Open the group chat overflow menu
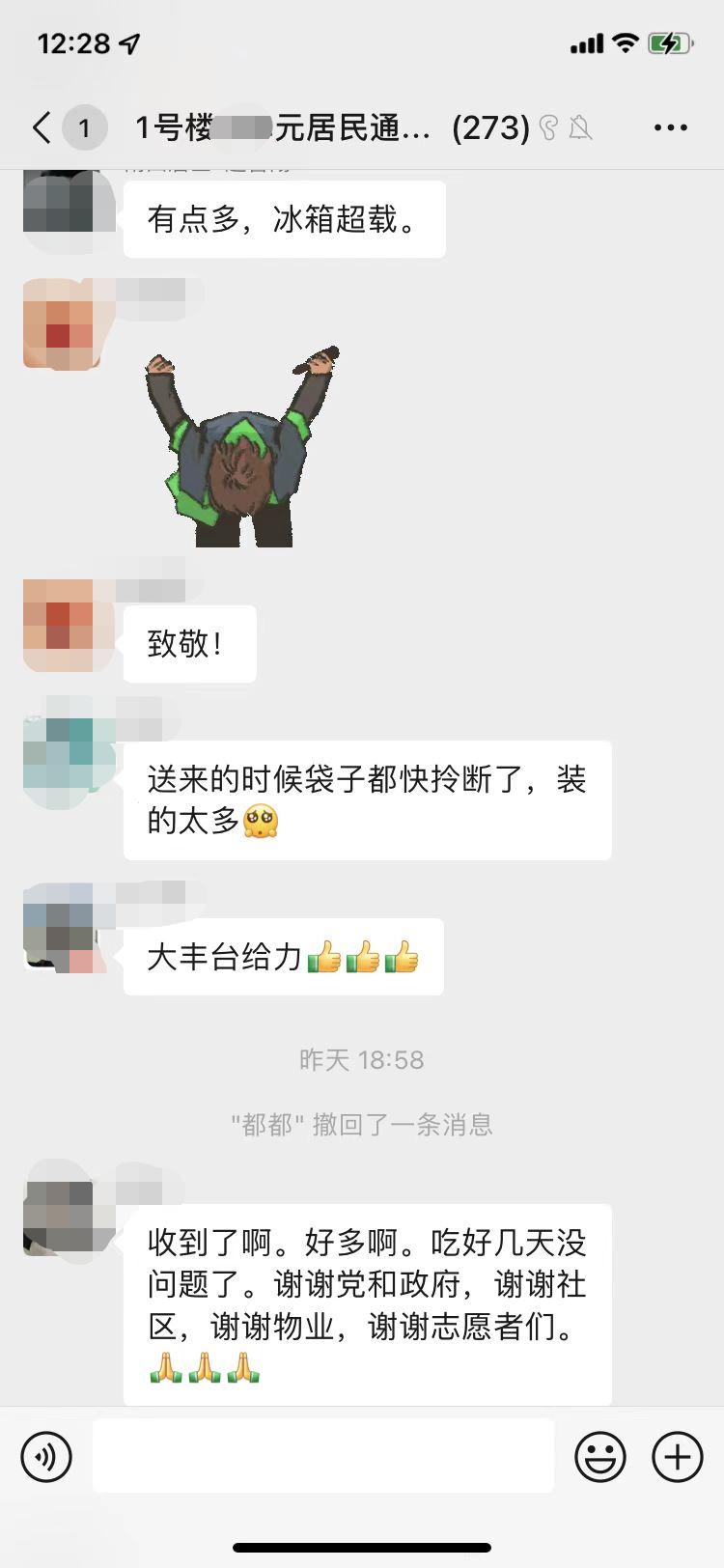The height and width of the screenshot is (1568, 724). pos(670,127)
